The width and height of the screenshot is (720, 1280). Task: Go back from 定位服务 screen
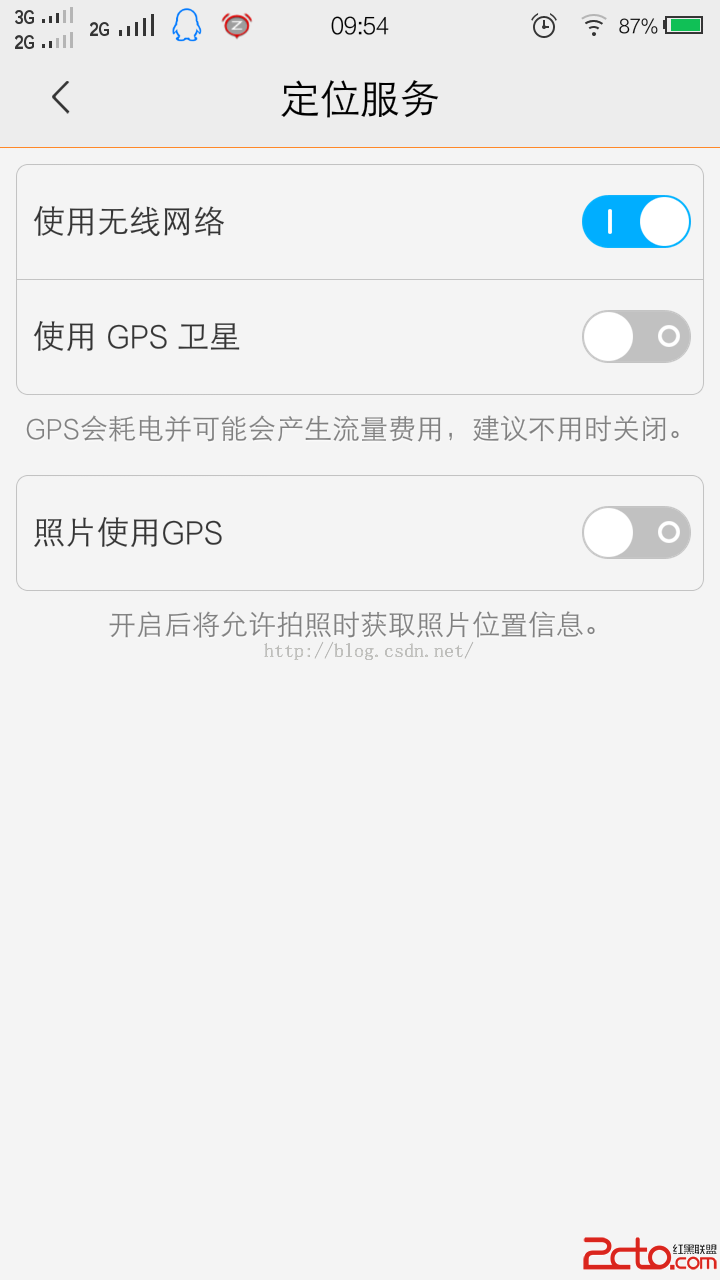point(61,98)
